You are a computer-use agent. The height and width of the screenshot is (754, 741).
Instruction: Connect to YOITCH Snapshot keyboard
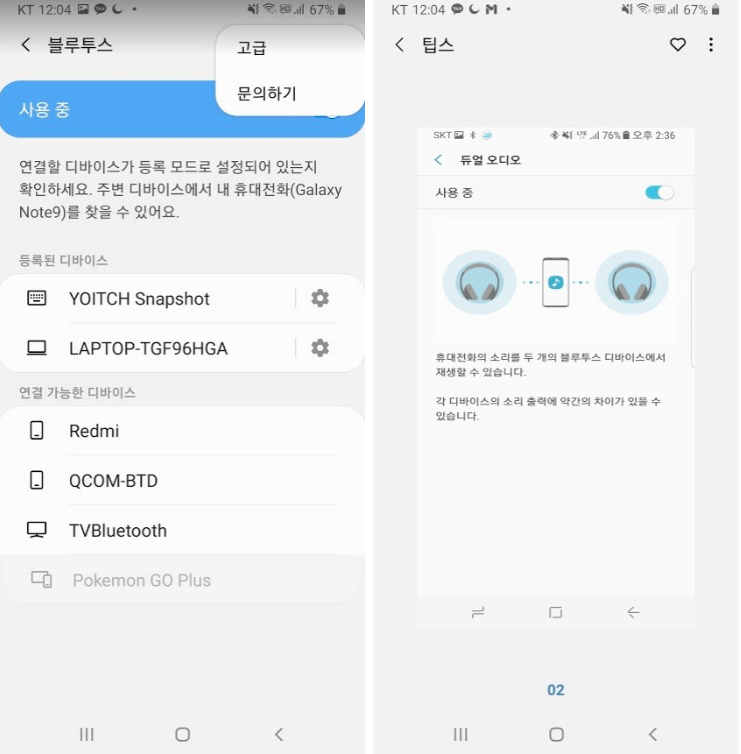(140, 298)
